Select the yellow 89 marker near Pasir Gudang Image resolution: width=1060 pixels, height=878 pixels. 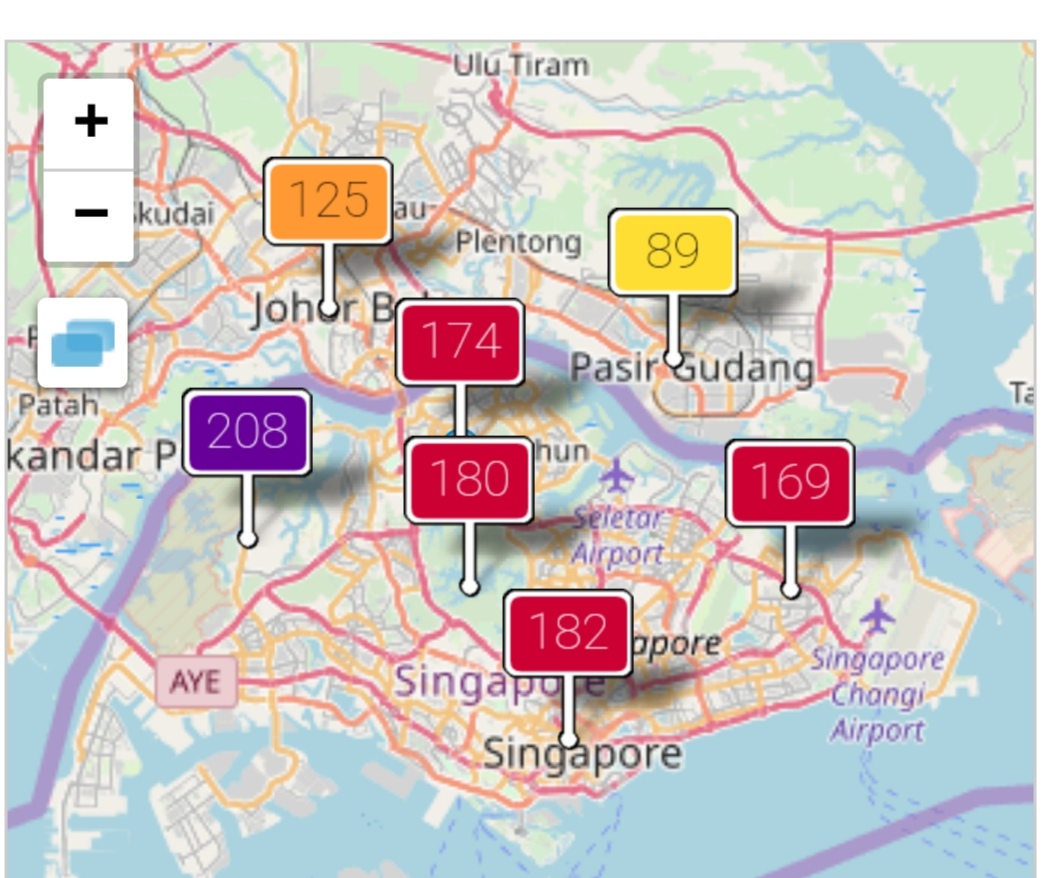click(x=672, y=251)
